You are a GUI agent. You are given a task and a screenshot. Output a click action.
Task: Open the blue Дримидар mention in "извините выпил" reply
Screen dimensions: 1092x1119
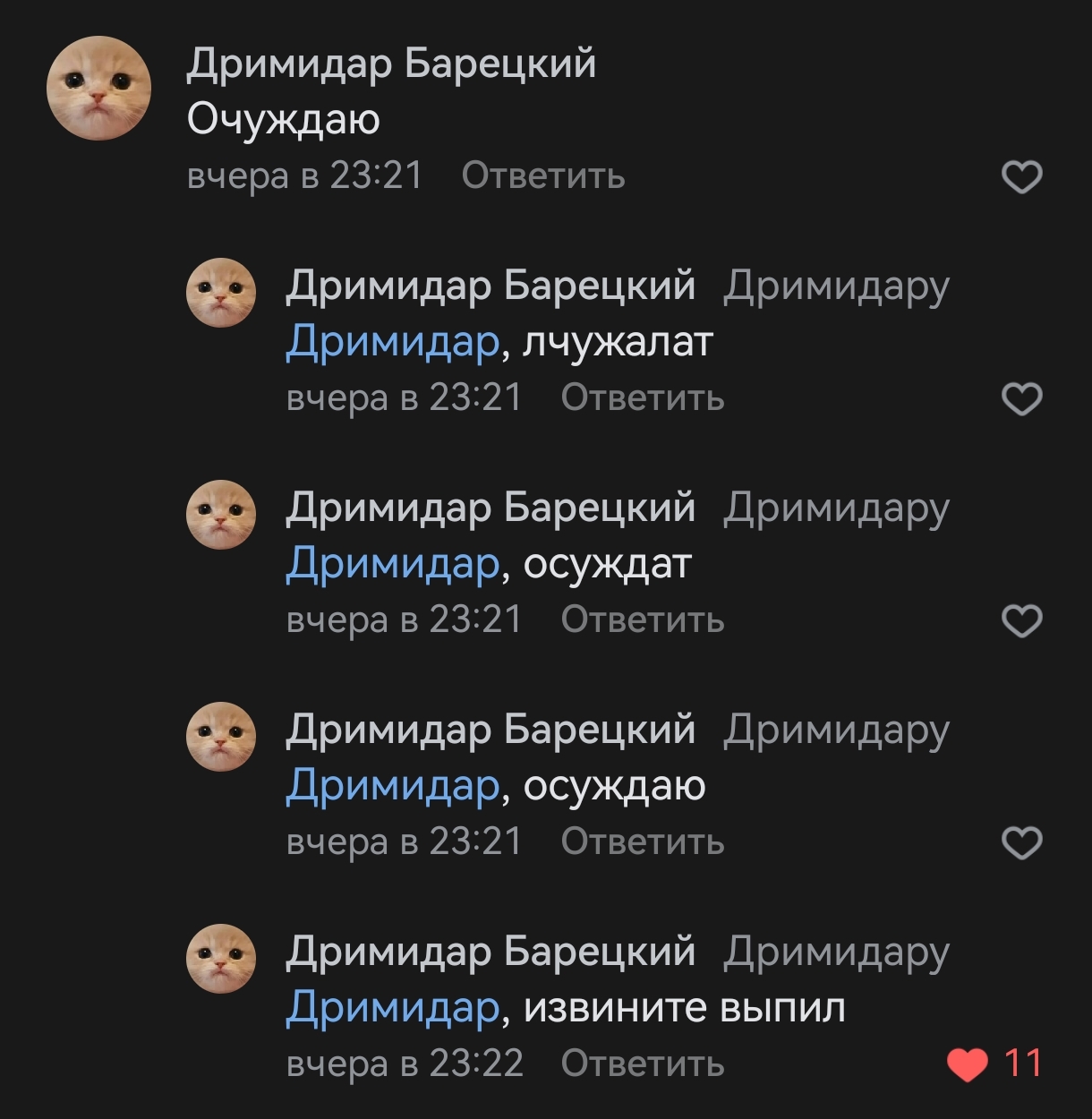coord(392,1008)
